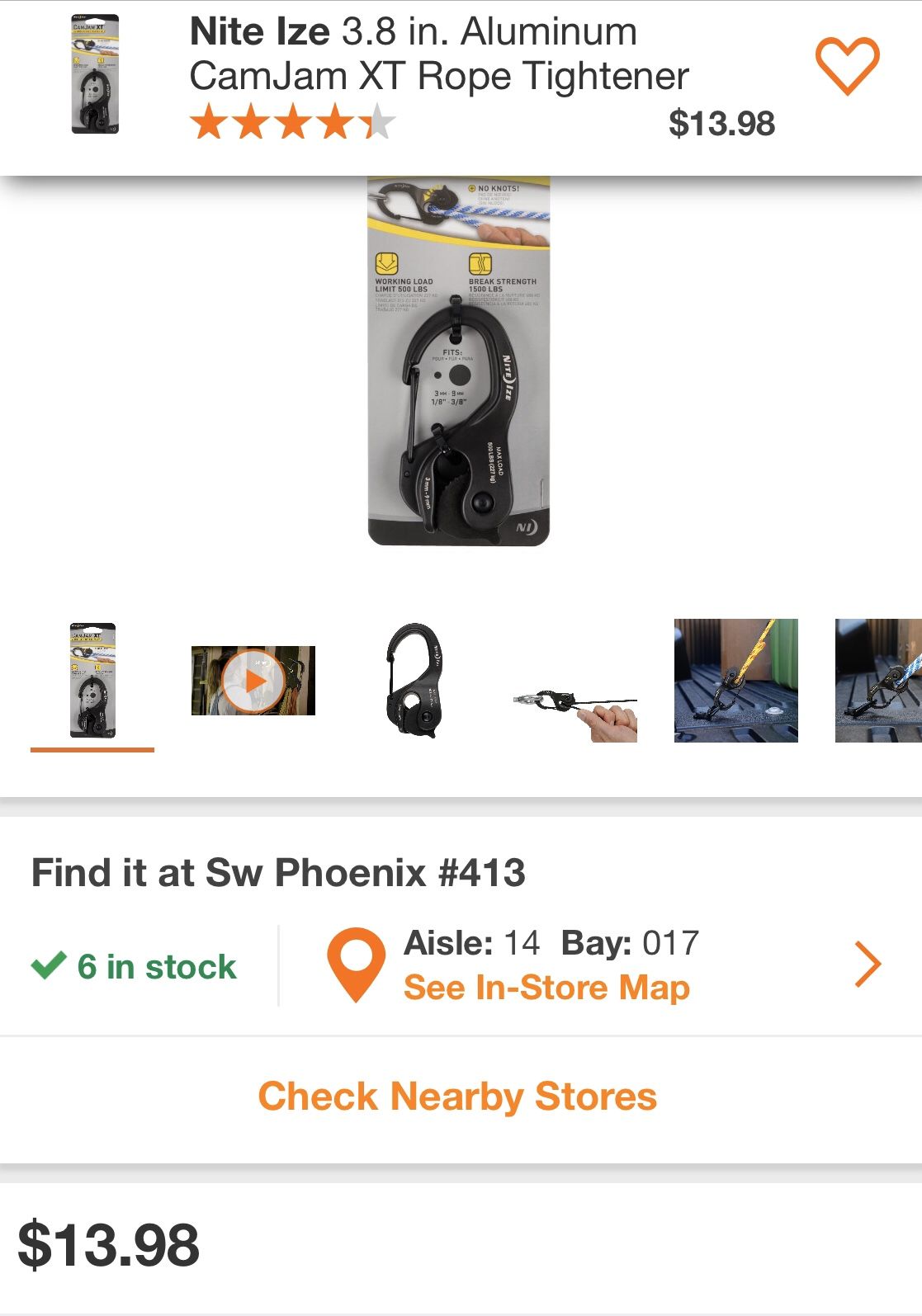View the unpackaged black carabiner thumbnail

click(x=414, y=681)
